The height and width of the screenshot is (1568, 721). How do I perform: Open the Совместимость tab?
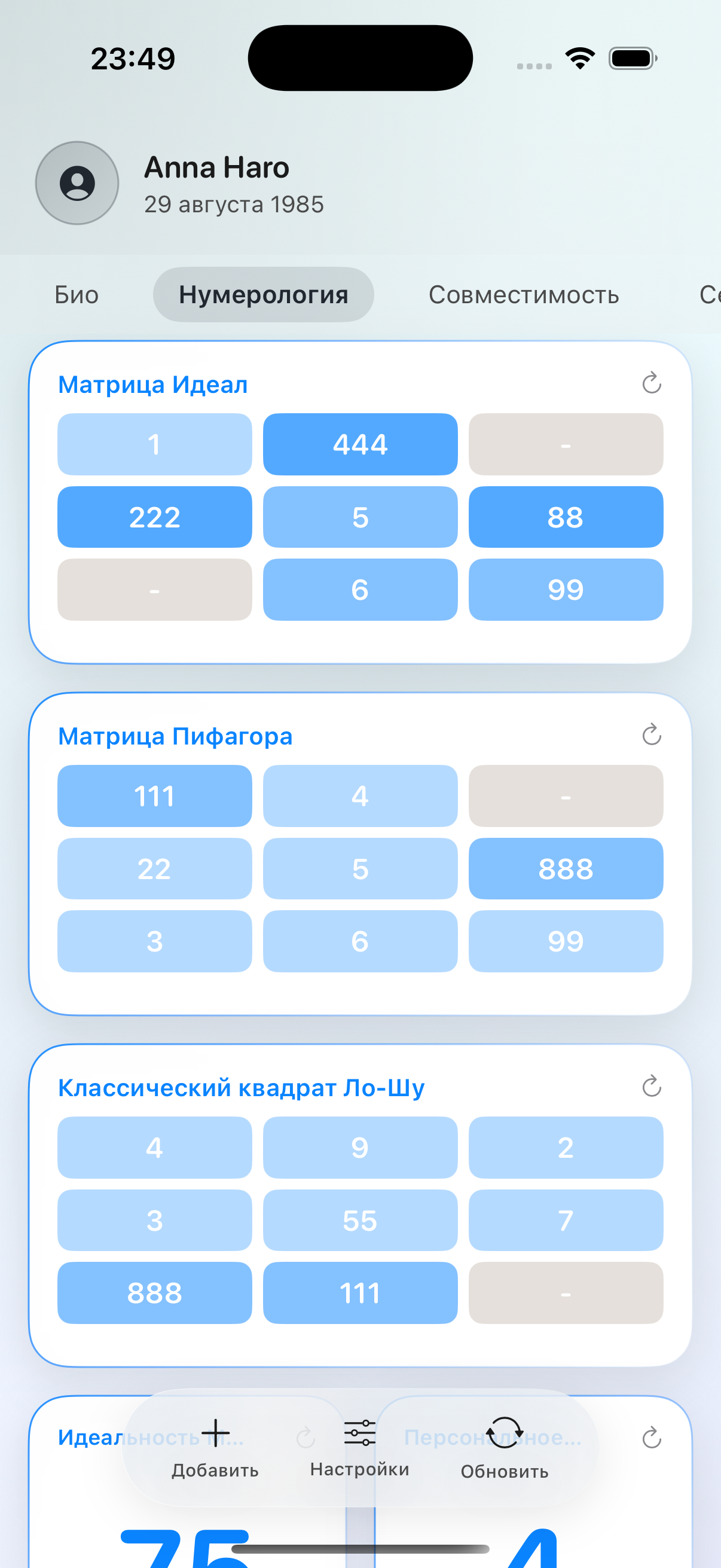tap(524, 295)
